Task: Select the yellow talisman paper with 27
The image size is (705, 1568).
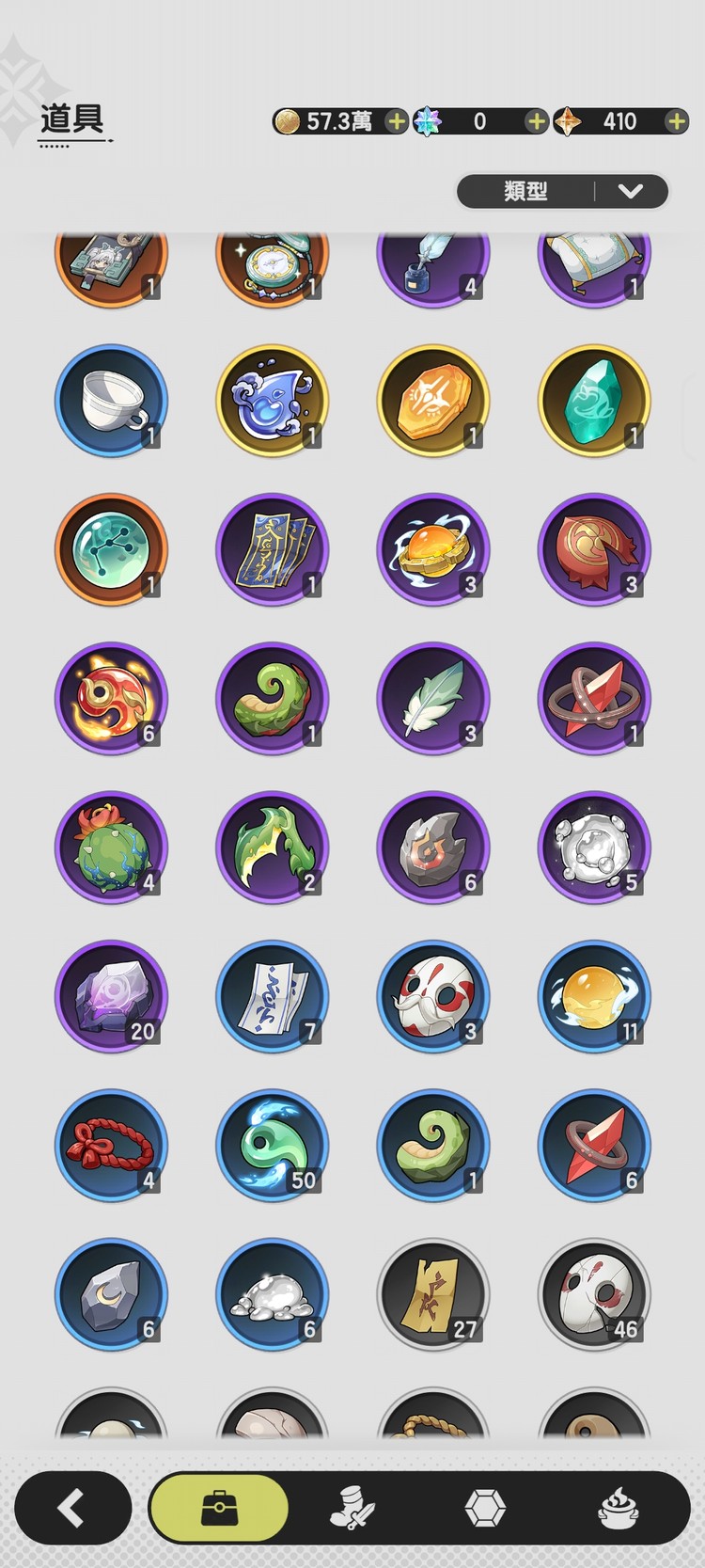Action: click(x=433, y=1294)
